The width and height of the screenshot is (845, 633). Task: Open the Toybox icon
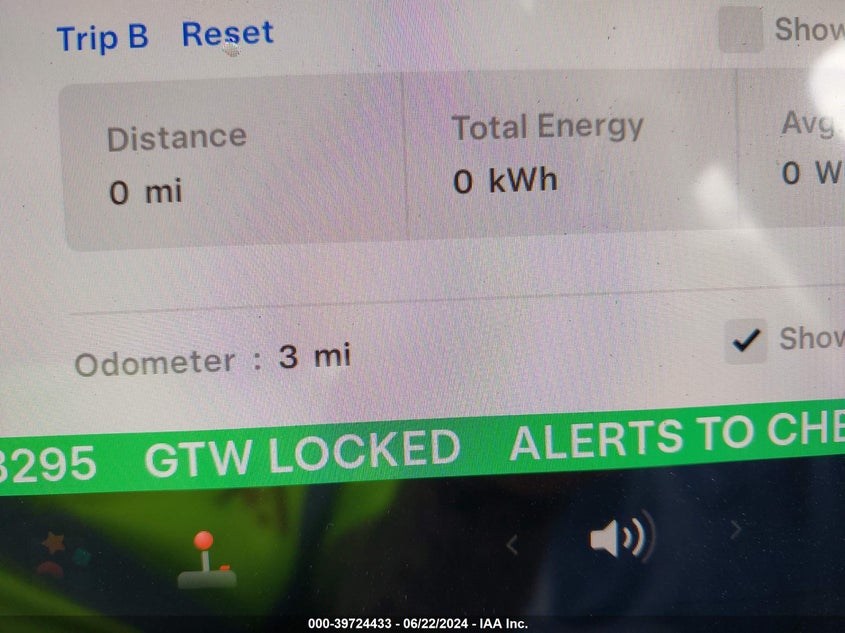tap(63, 555)
